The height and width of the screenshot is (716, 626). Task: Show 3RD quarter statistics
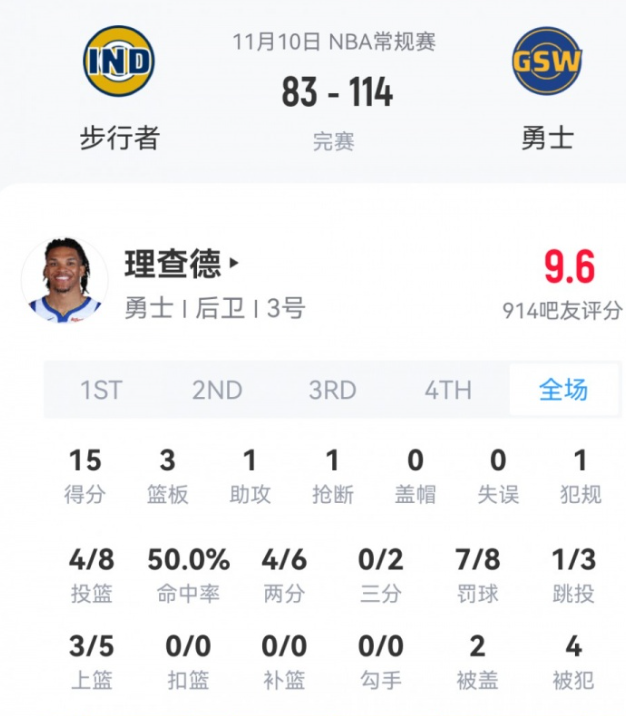point(333,390)
